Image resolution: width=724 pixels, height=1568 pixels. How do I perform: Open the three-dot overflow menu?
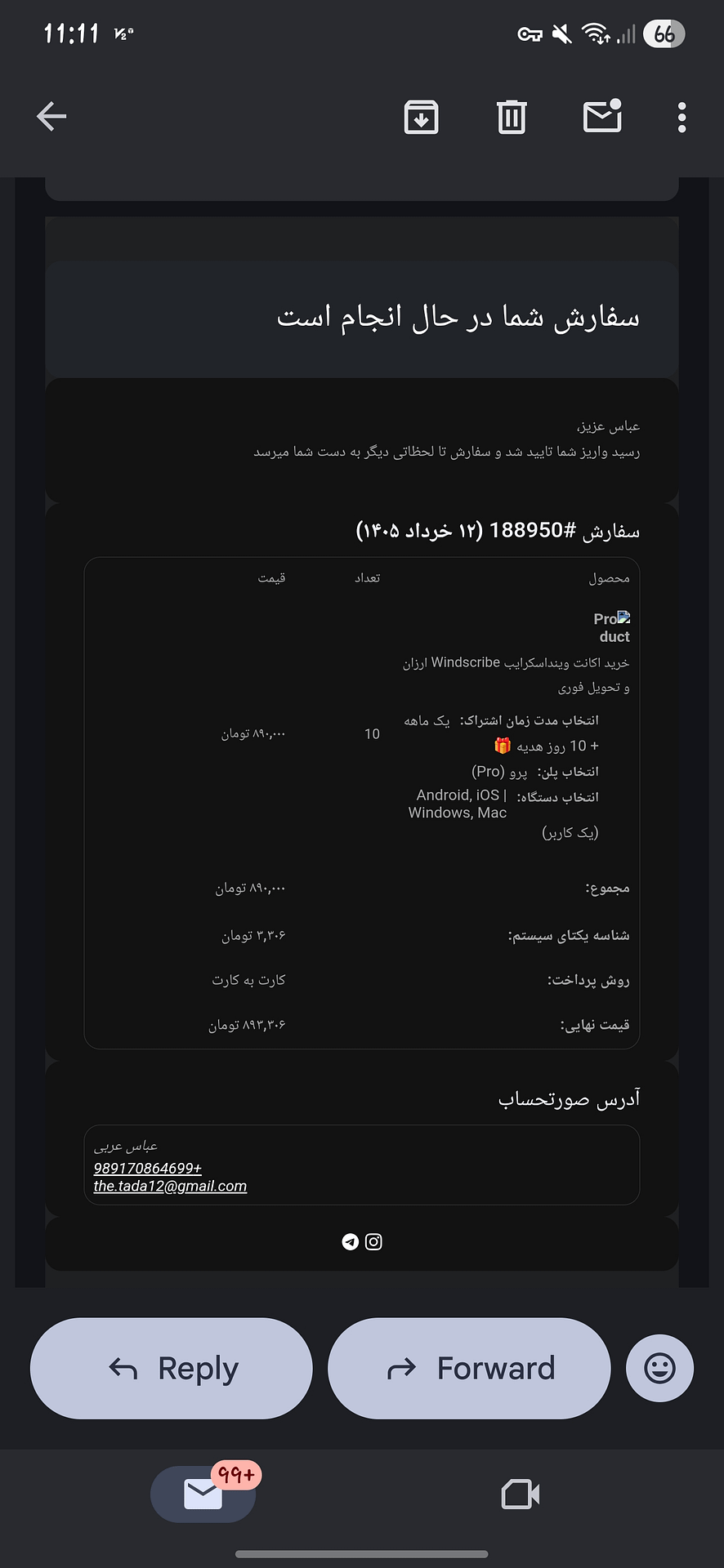click(682, 117)
